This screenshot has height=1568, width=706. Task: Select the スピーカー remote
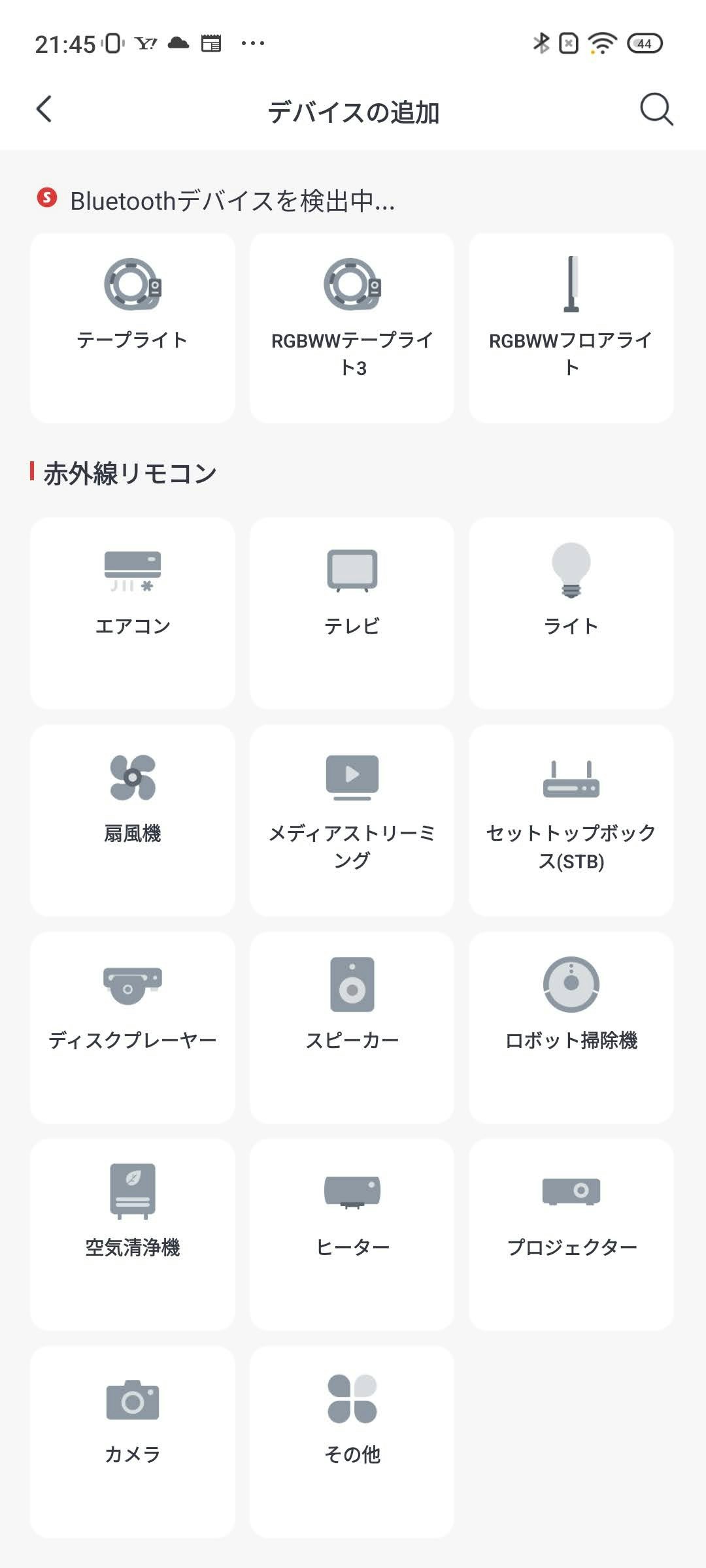click(x=352, y=1028)
